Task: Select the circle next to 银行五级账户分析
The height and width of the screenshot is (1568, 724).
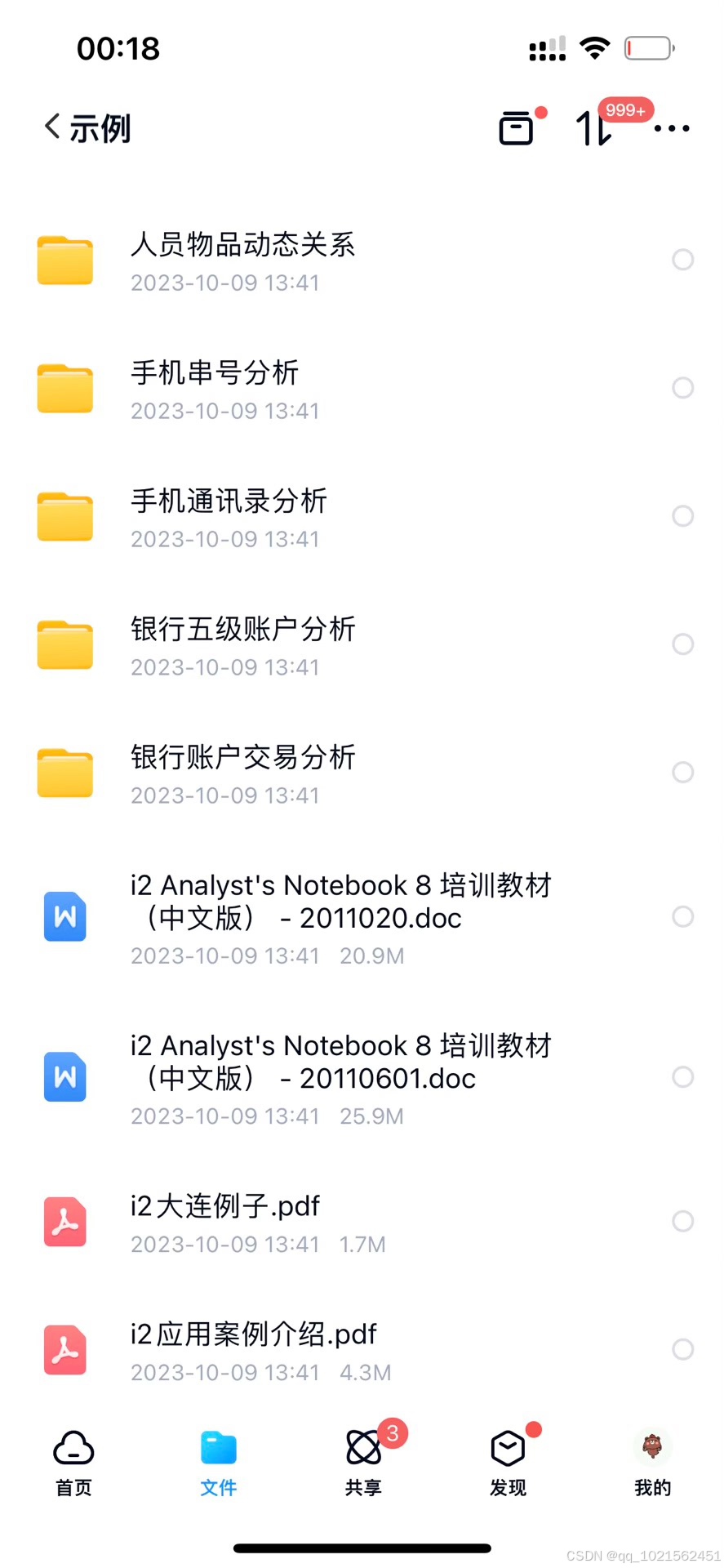Action: 683,644
